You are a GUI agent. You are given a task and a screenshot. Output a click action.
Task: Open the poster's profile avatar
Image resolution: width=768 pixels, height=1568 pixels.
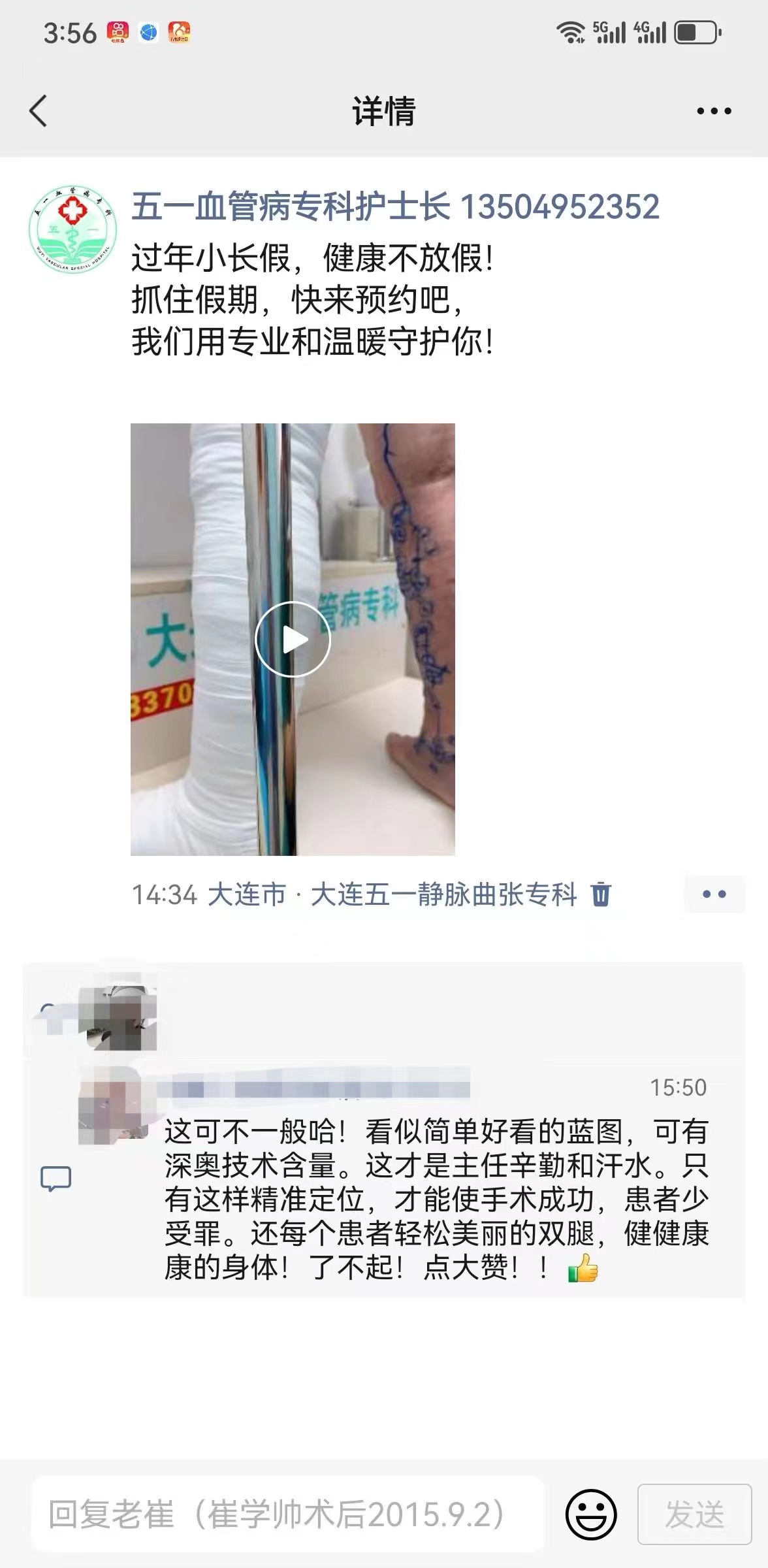tap(73, 229)
